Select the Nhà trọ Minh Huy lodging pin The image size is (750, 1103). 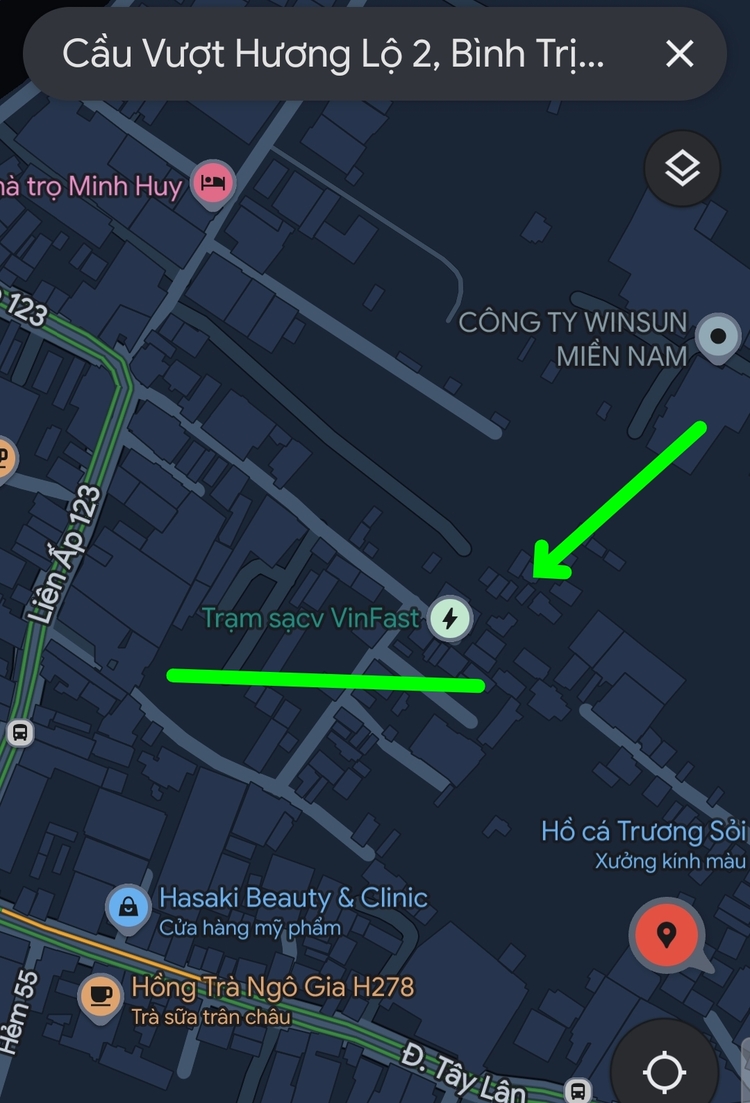(211, 183)
